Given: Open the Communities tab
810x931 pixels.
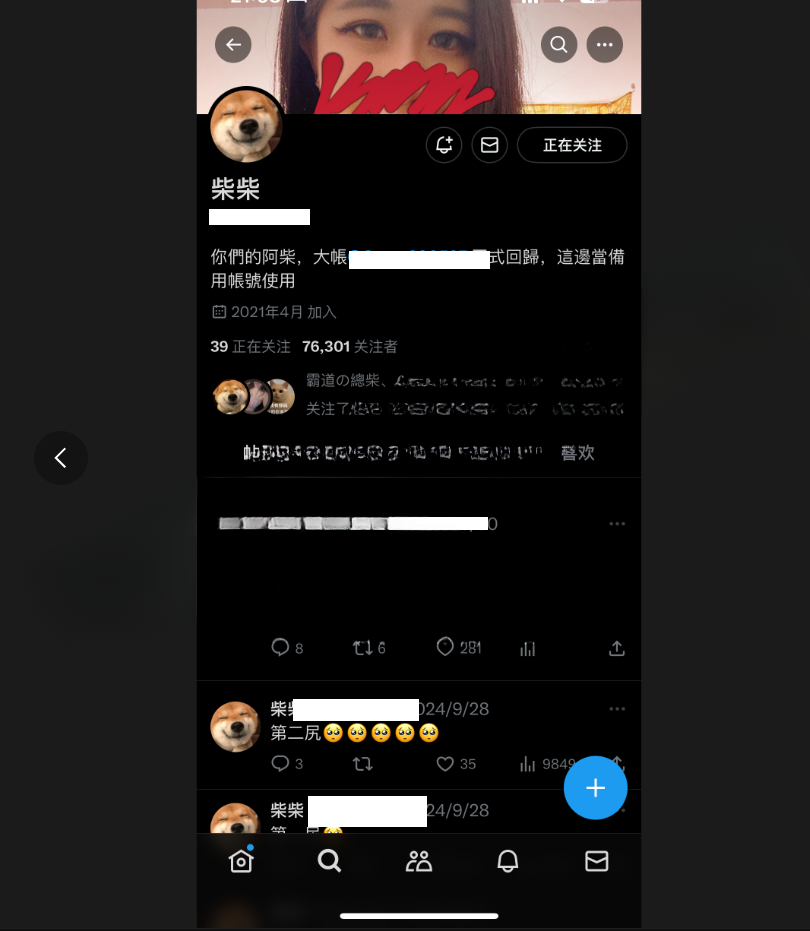Looking at the screenshot, I should [418, 861].
